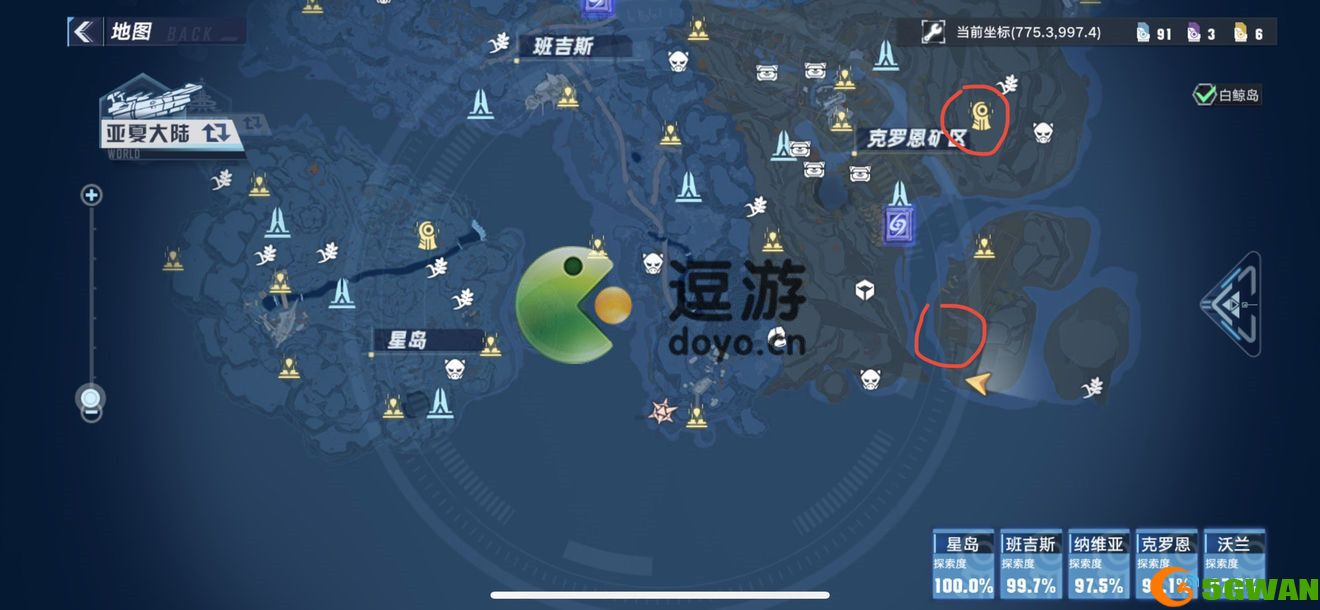Tap the zoom slider handle

[91, 399]
